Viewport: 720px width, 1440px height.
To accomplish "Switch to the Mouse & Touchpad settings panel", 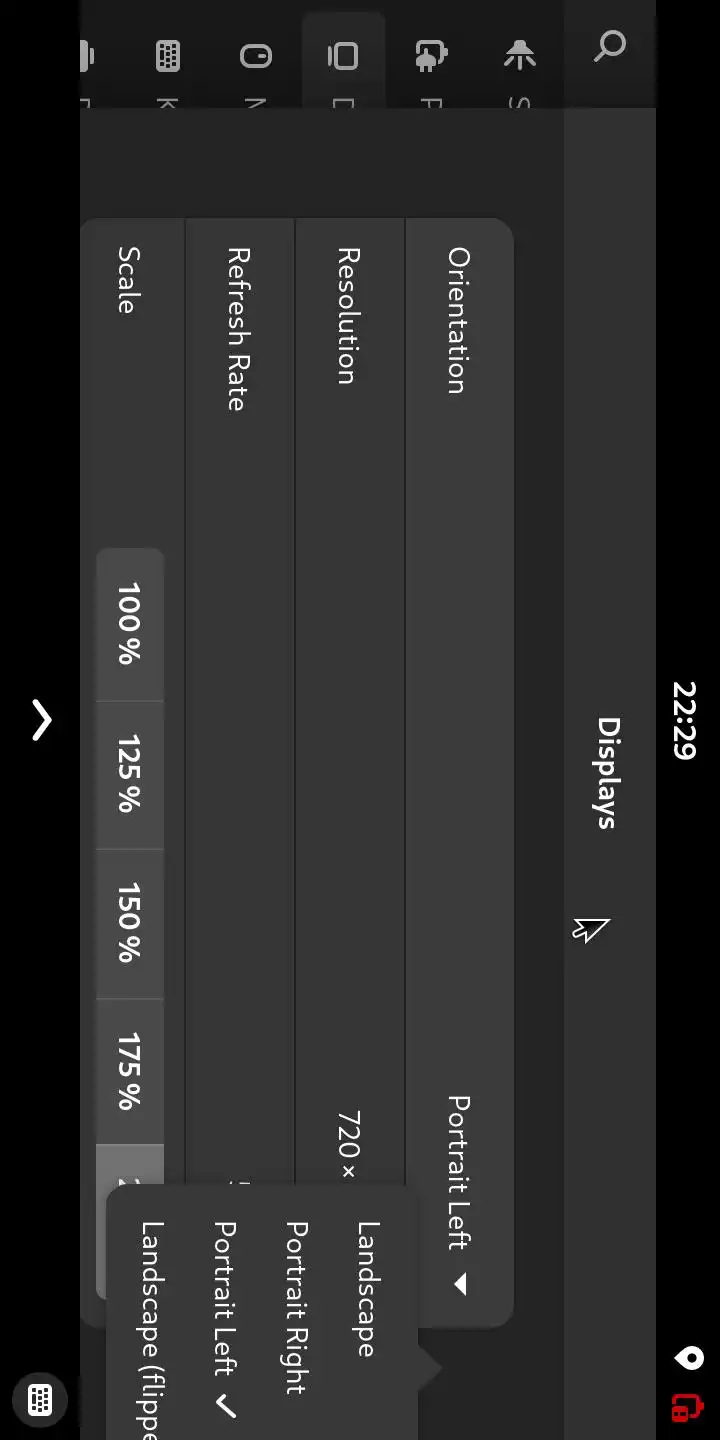I will click(x=256, y=56).
